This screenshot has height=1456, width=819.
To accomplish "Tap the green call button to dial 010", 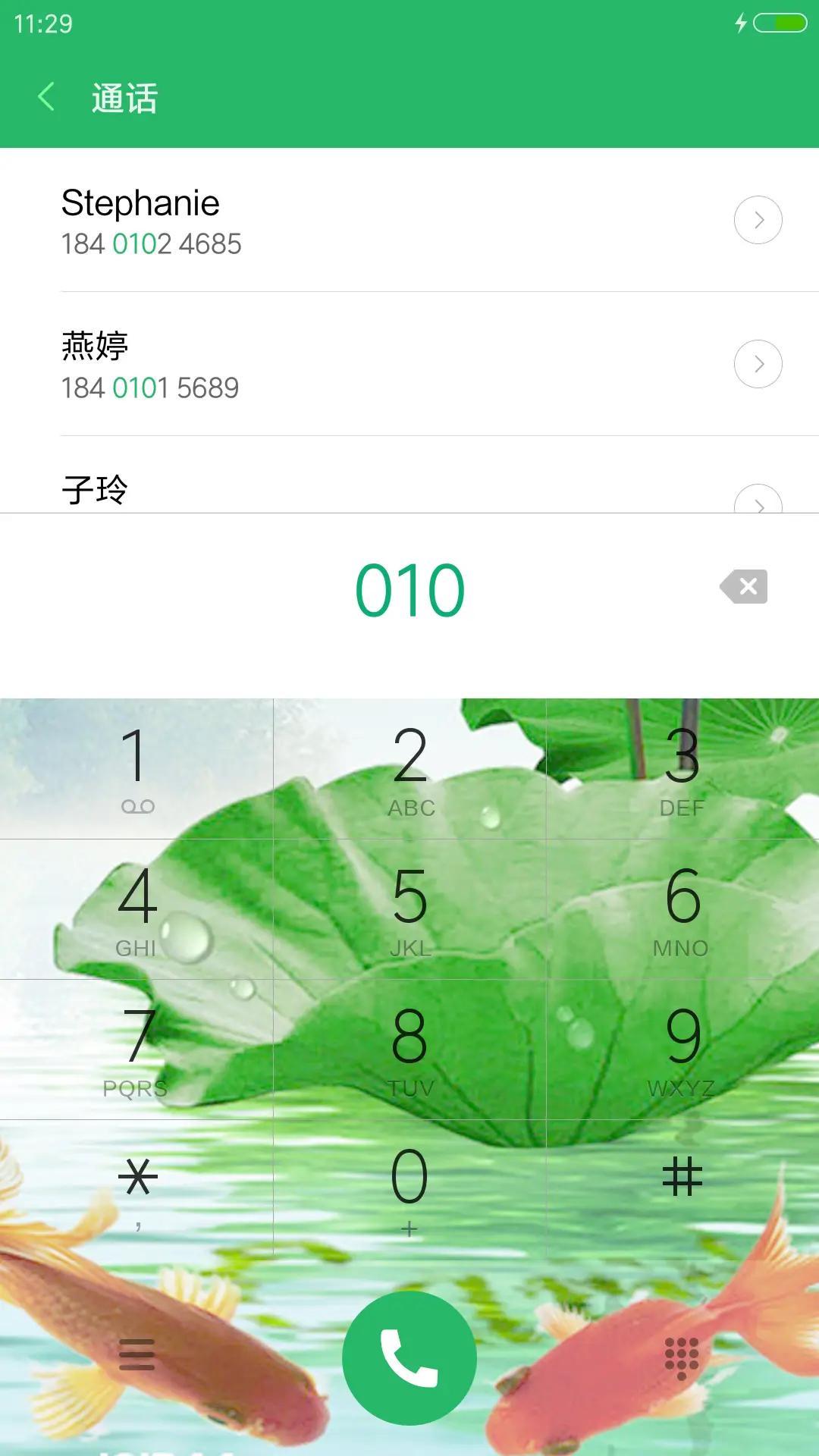I will click(x=409, y=1357).
